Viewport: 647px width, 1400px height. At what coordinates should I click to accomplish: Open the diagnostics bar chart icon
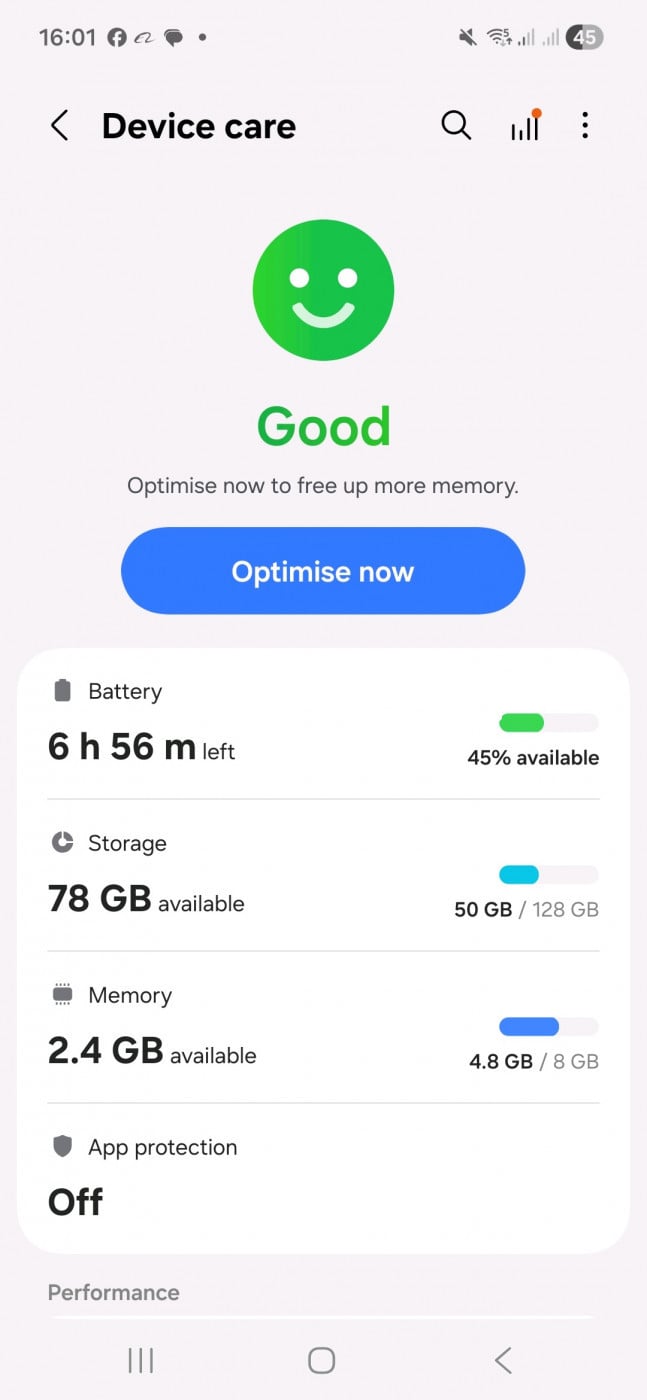tap(525, 126)
